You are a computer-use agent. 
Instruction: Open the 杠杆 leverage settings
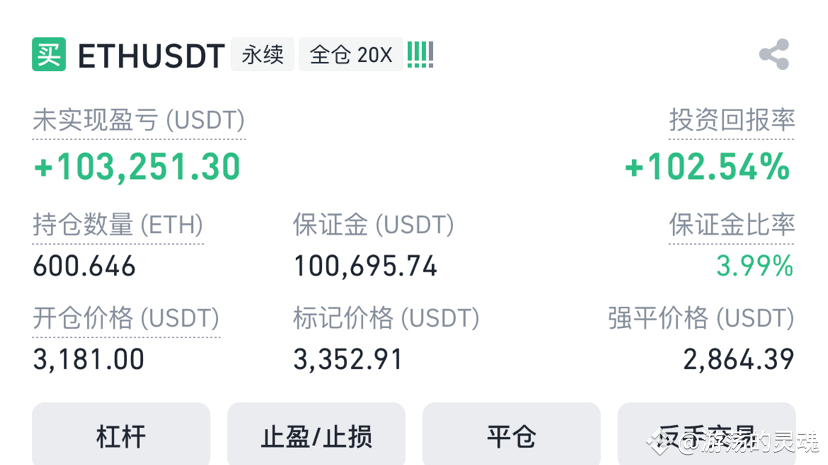121,436
